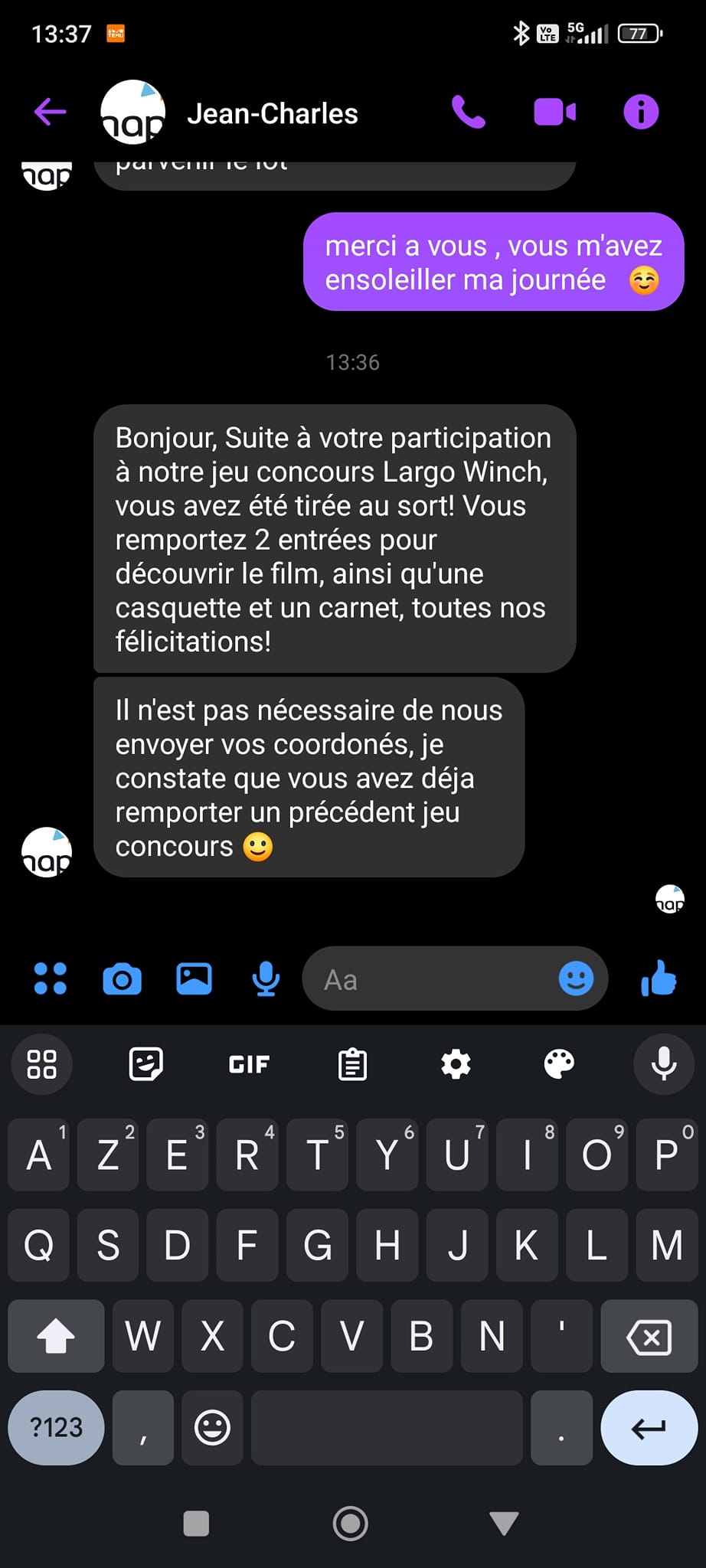Open Jean-Charles profile from header
The width and height of the screenshot is (706, 1568).
coord(230,113)
